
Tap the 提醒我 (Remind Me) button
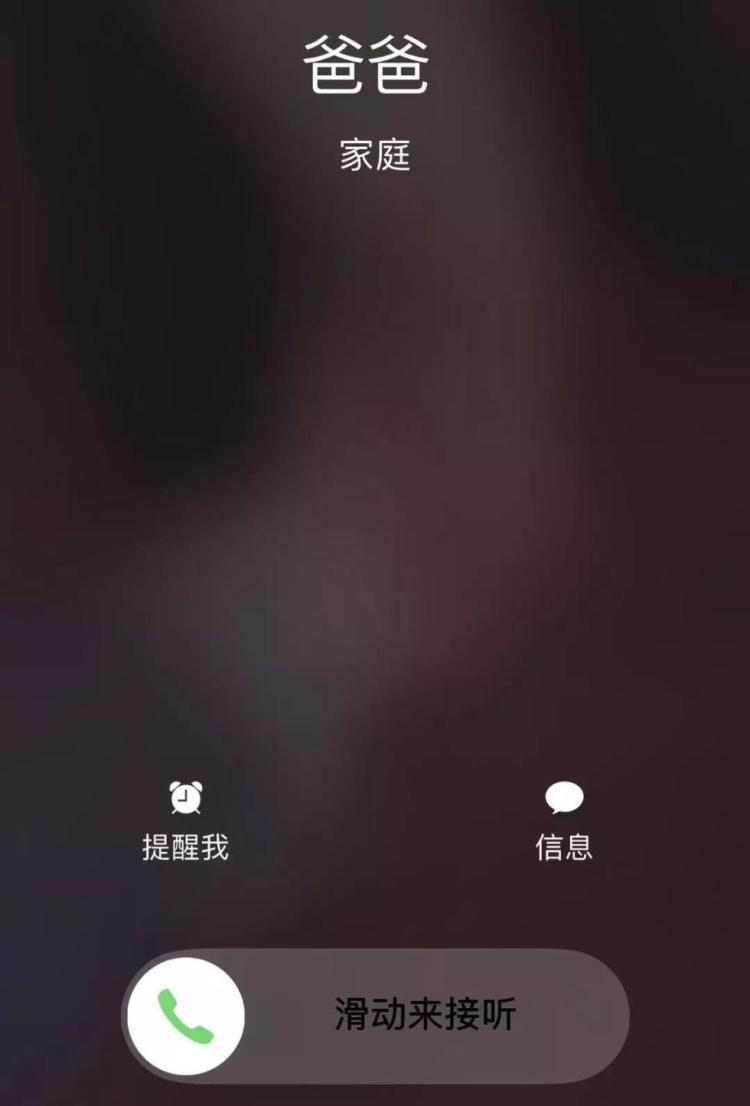(x=185, y=820)
